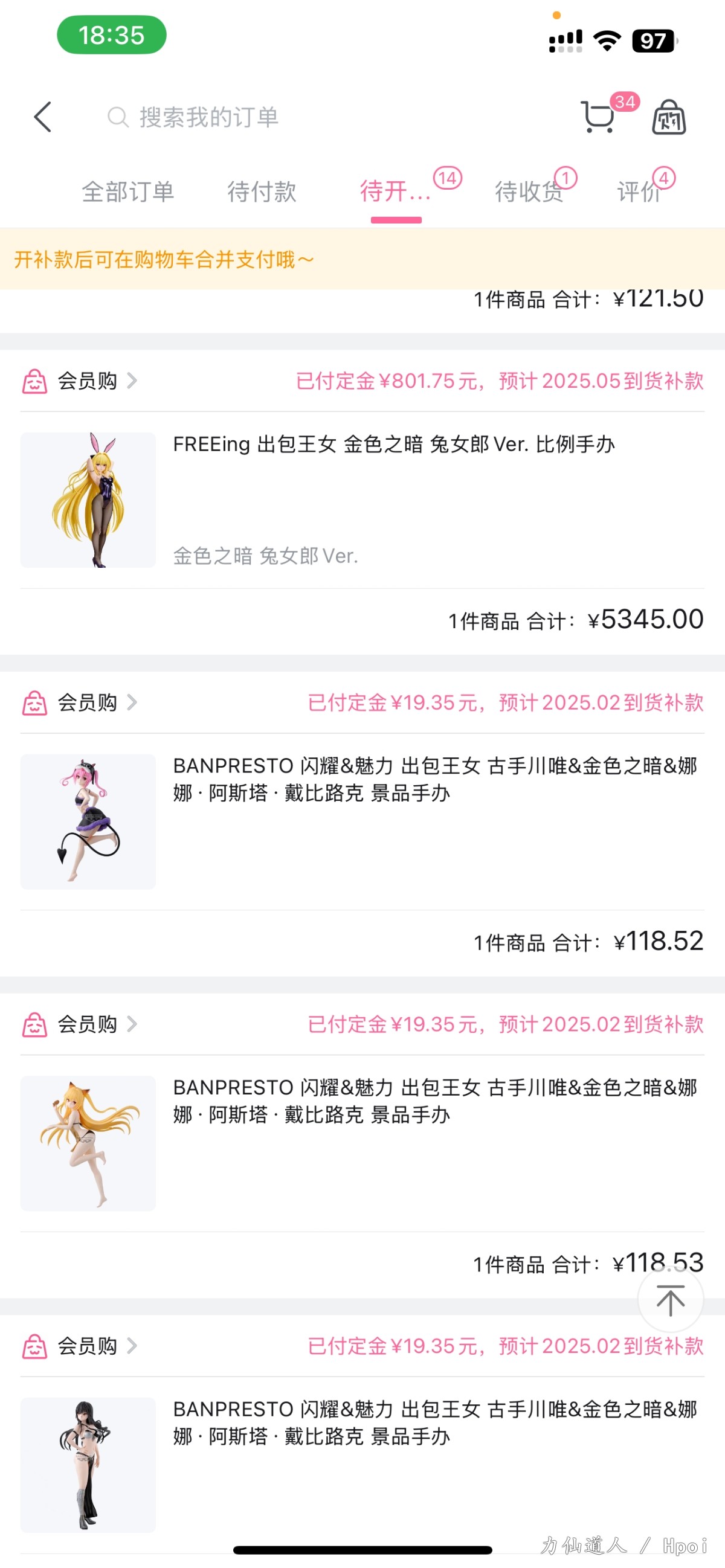
Task: Open the shopping cart
Action: tap(598, 117)
